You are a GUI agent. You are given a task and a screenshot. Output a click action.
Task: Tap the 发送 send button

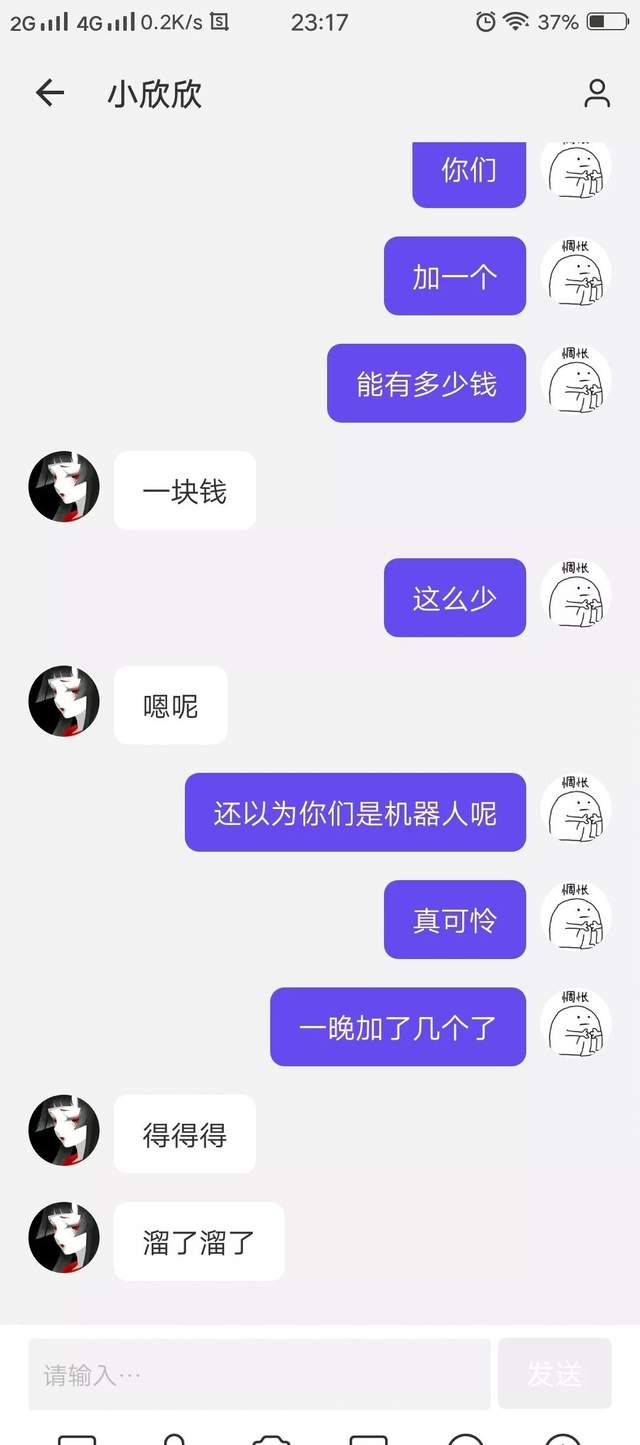555,1375
